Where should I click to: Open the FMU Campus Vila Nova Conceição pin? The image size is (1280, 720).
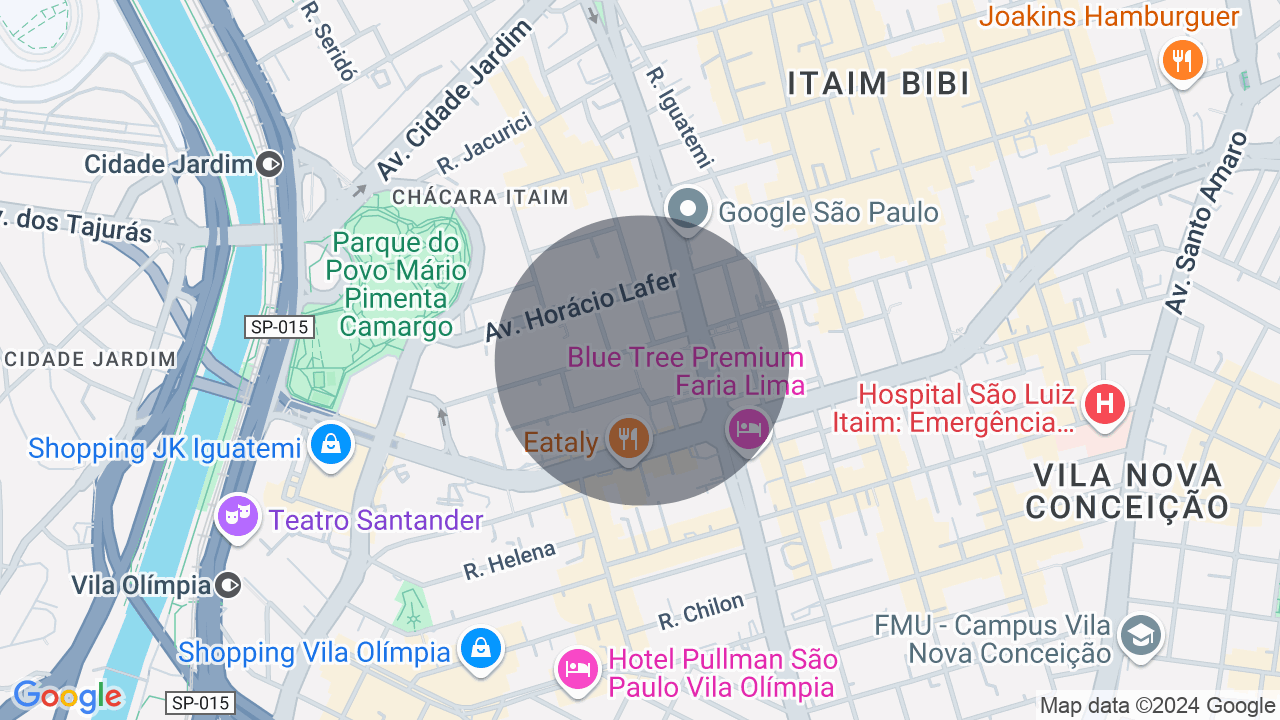click(x=1141, y=636)
